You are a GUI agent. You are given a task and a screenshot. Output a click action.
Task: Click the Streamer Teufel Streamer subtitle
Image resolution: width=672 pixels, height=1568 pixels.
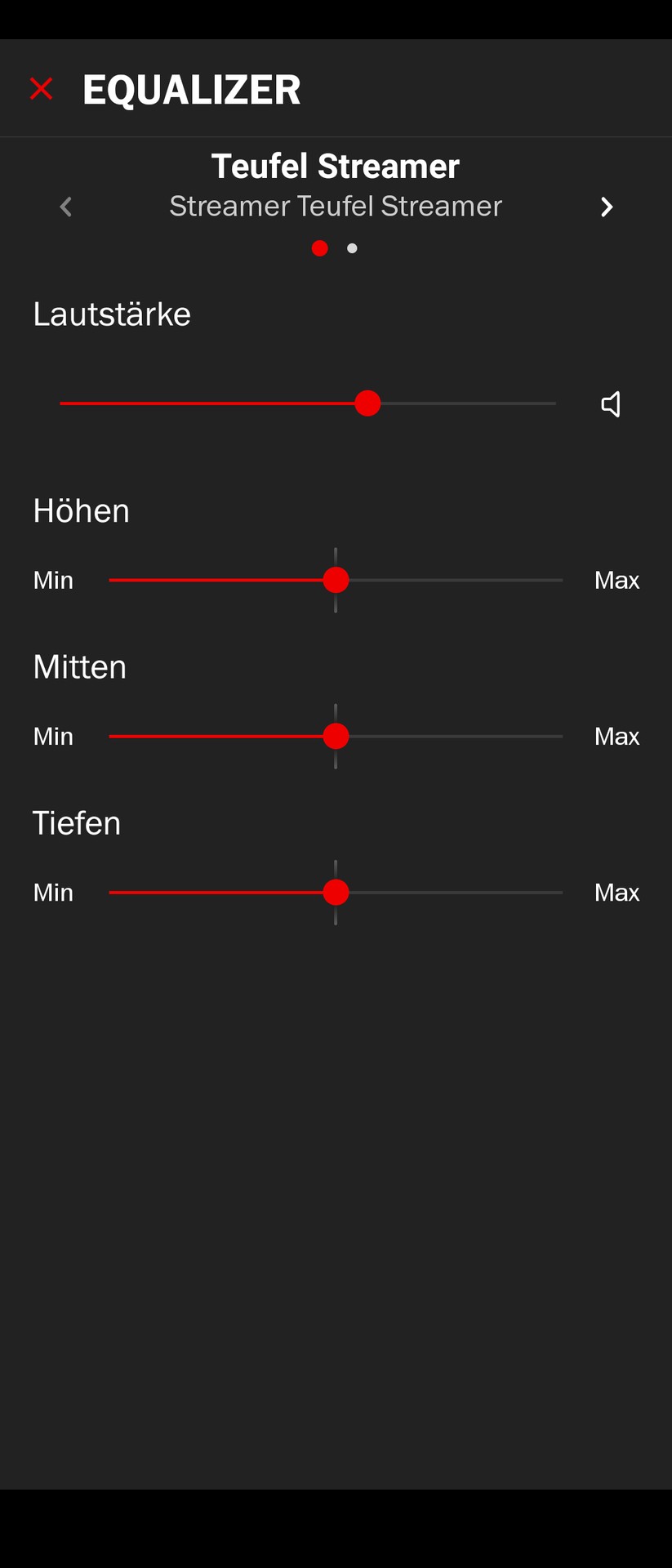coord(335,206)
